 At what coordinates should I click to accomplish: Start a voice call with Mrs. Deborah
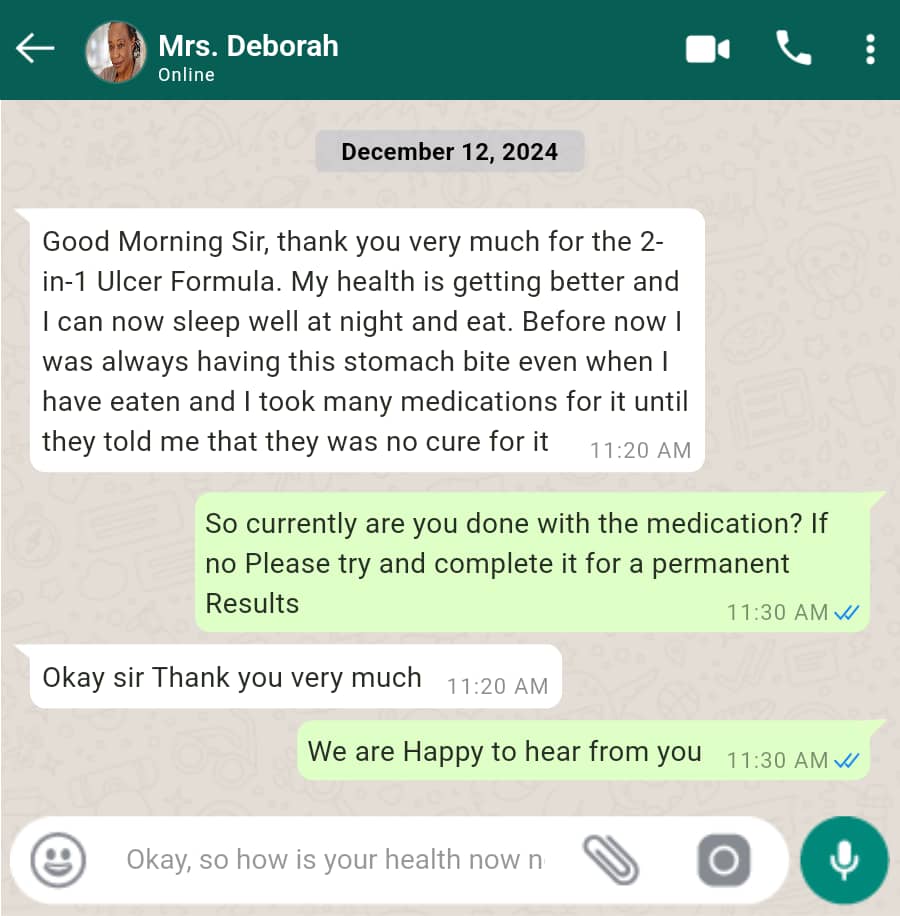tap(793, 48)
